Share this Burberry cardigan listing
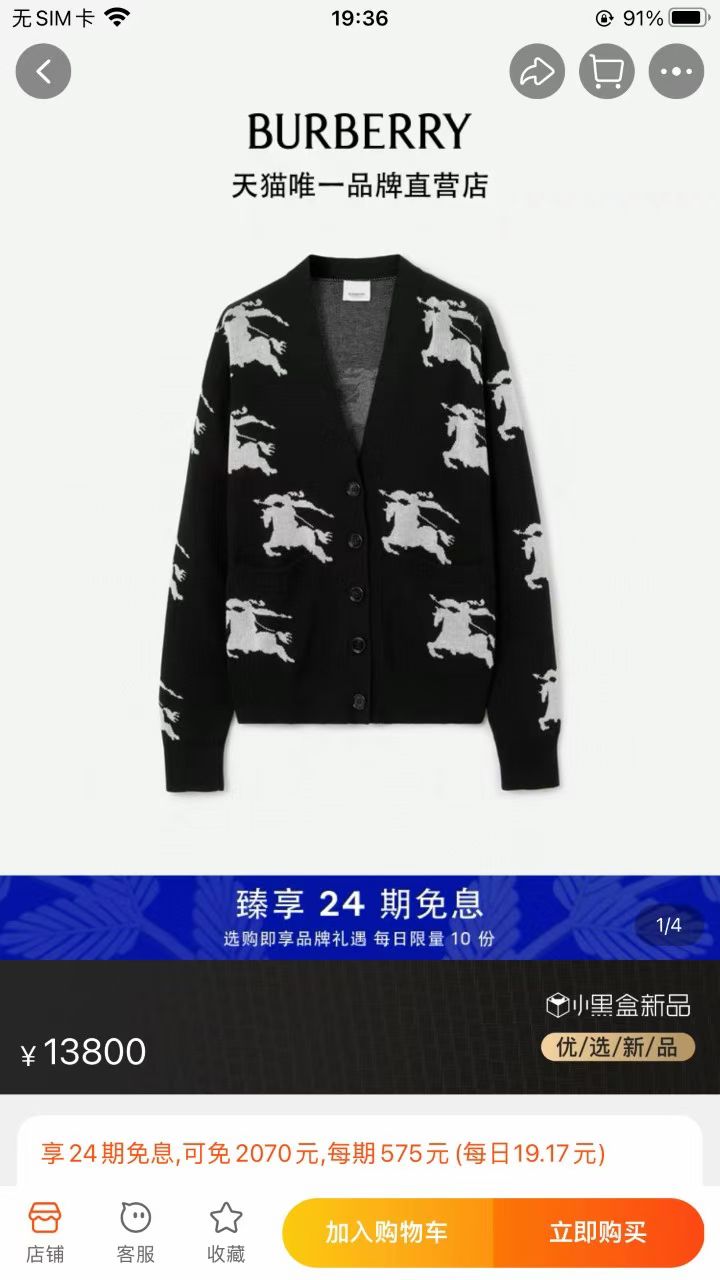720x1280 pixels. [538, 71]
